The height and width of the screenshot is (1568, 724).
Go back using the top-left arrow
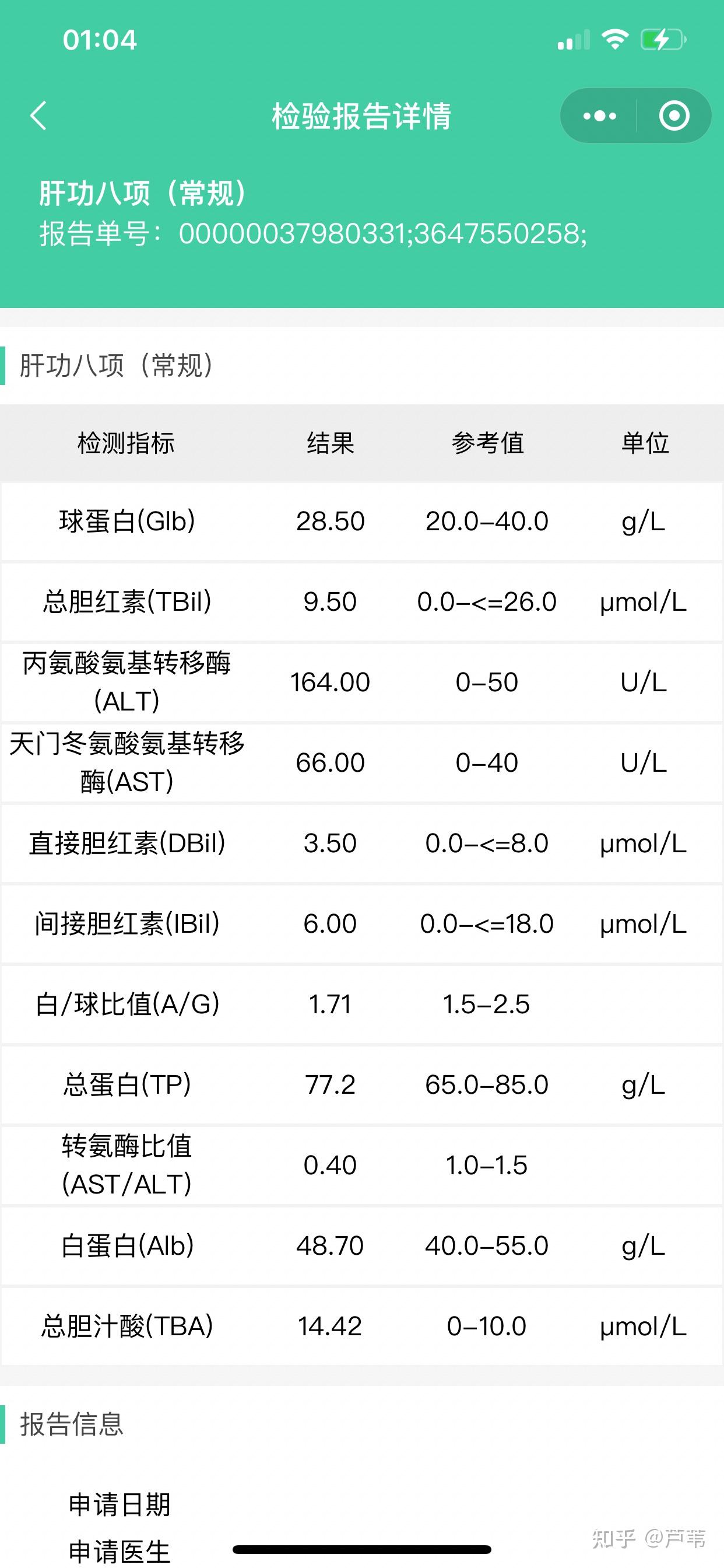38,116
